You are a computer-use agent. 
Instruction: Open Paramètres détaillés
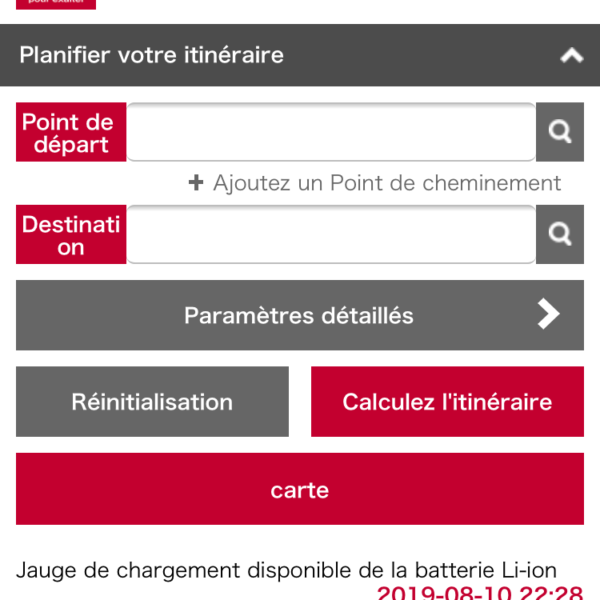click(300, 316)
